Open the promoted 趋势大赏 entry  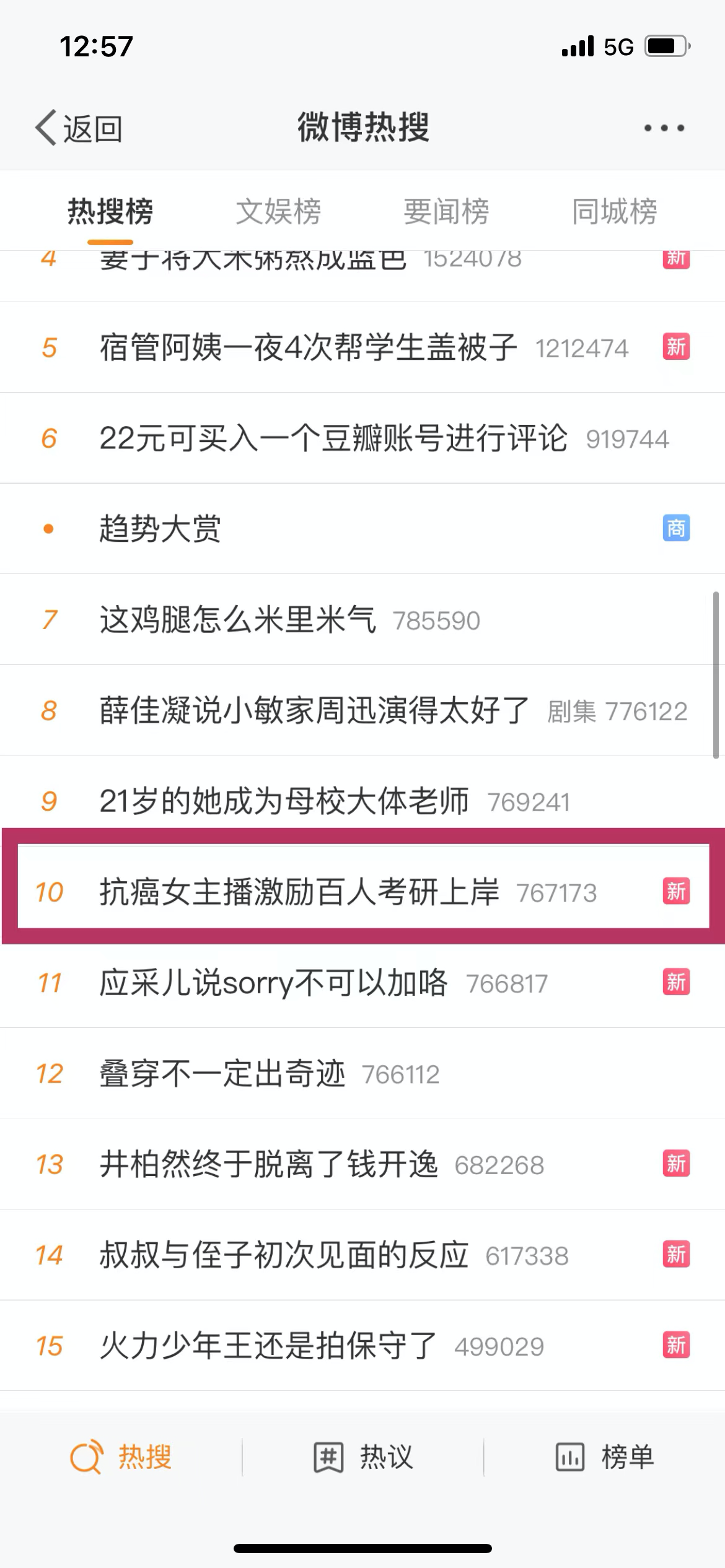point(160,529)
